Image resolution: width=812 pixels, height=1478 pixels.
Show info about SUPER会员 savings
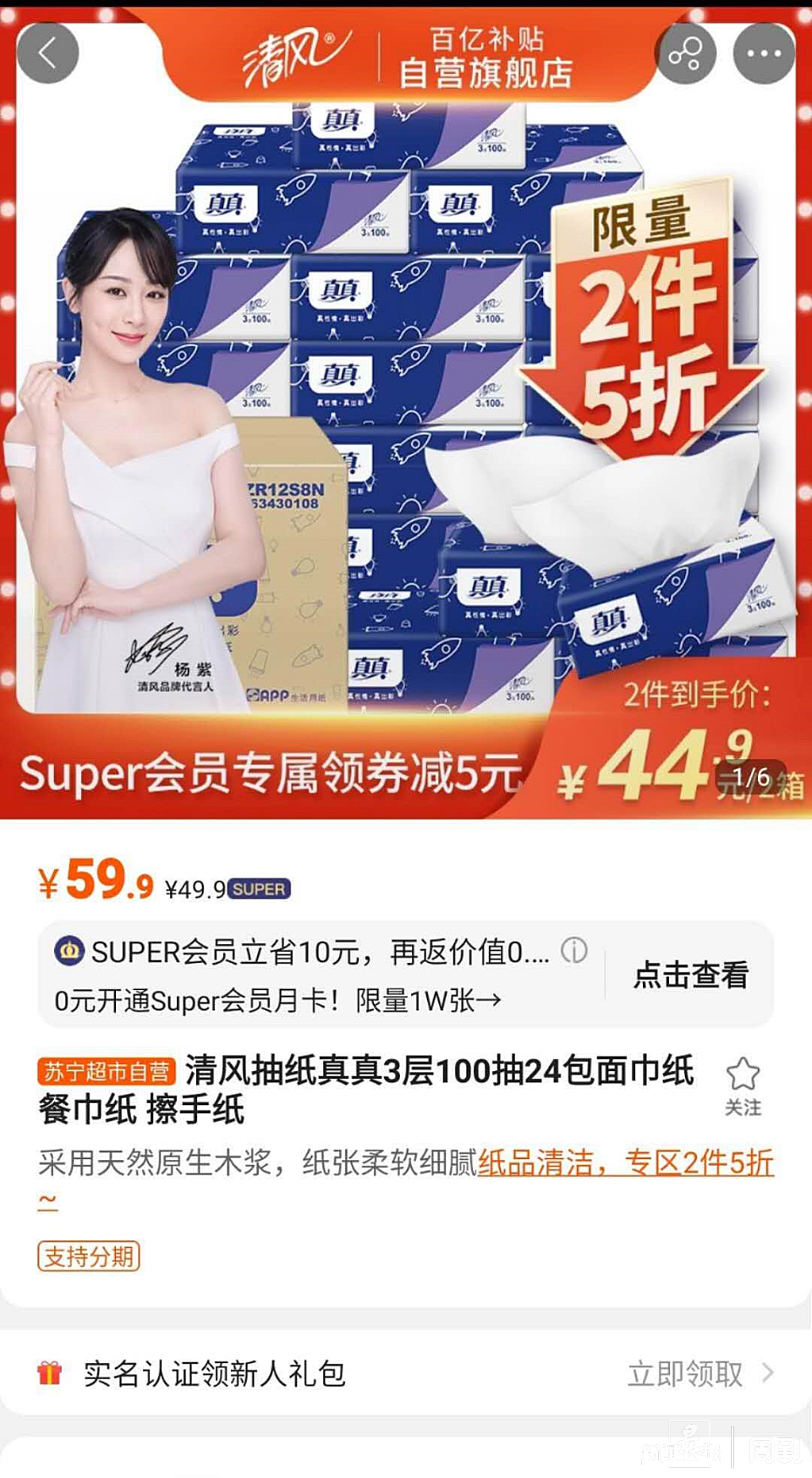pos(574,951)
